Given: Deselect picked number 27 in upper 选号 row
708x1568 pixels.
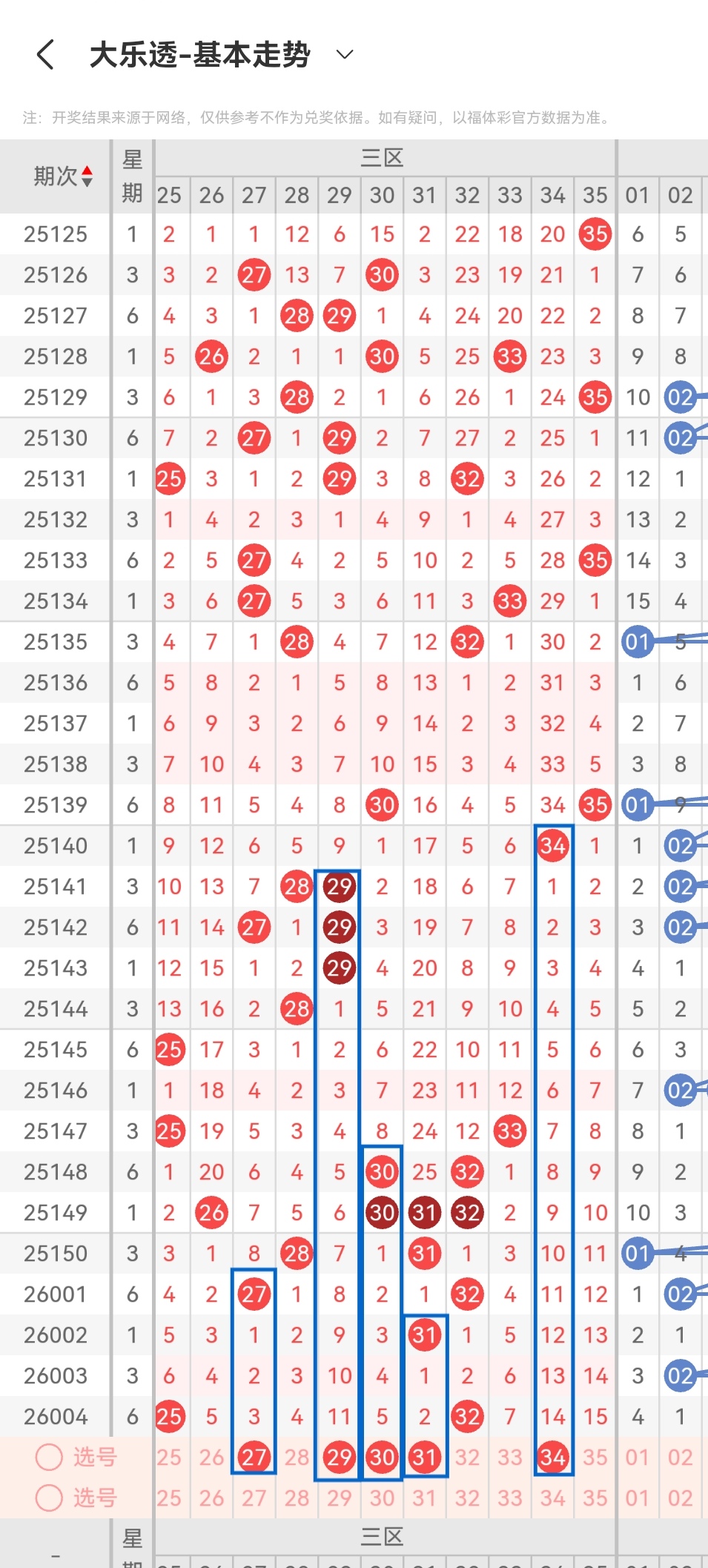Looking at the screenshot, I should [x=254, y=1457].
